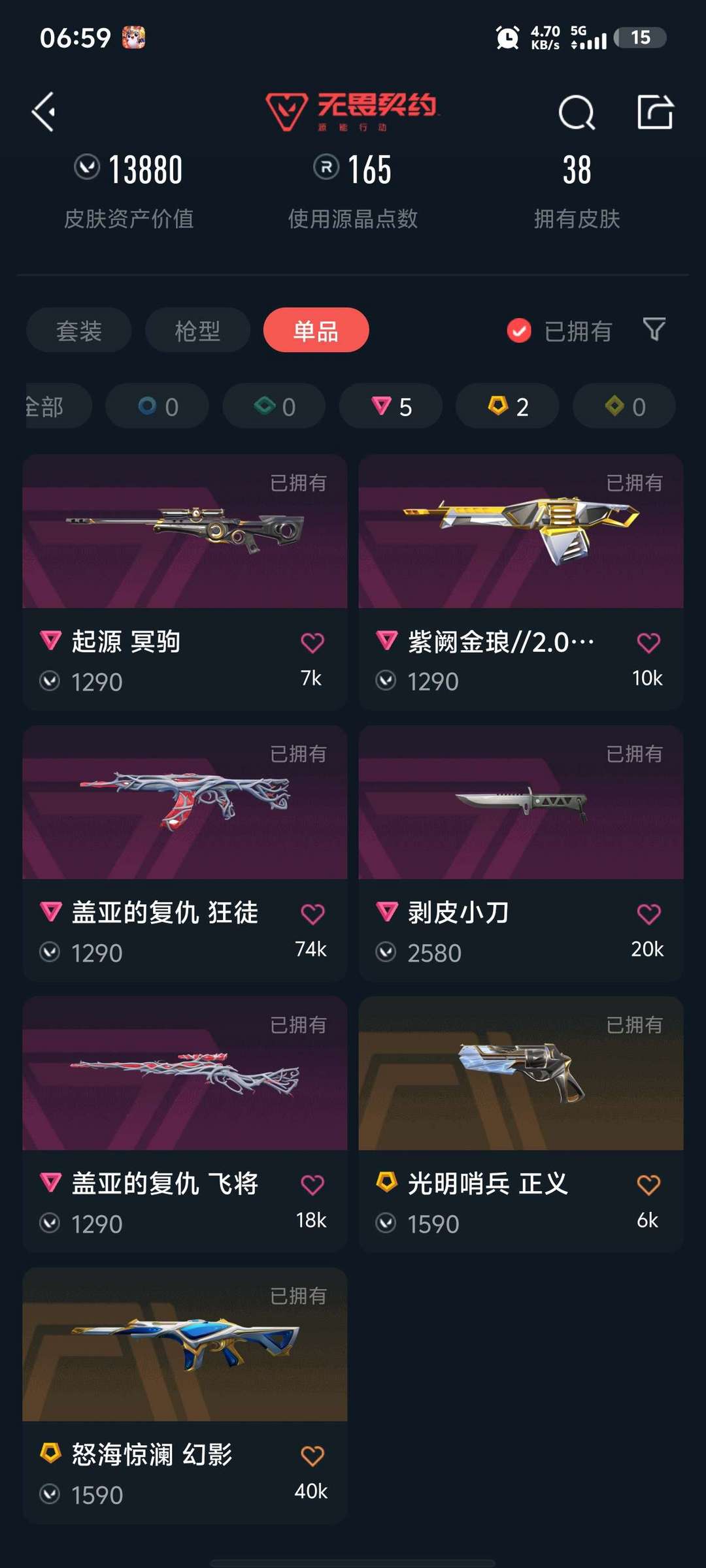Open the 起源 冥驹 skin card
This screenshot has height=1568, width=706.
[x=185, y=582]
